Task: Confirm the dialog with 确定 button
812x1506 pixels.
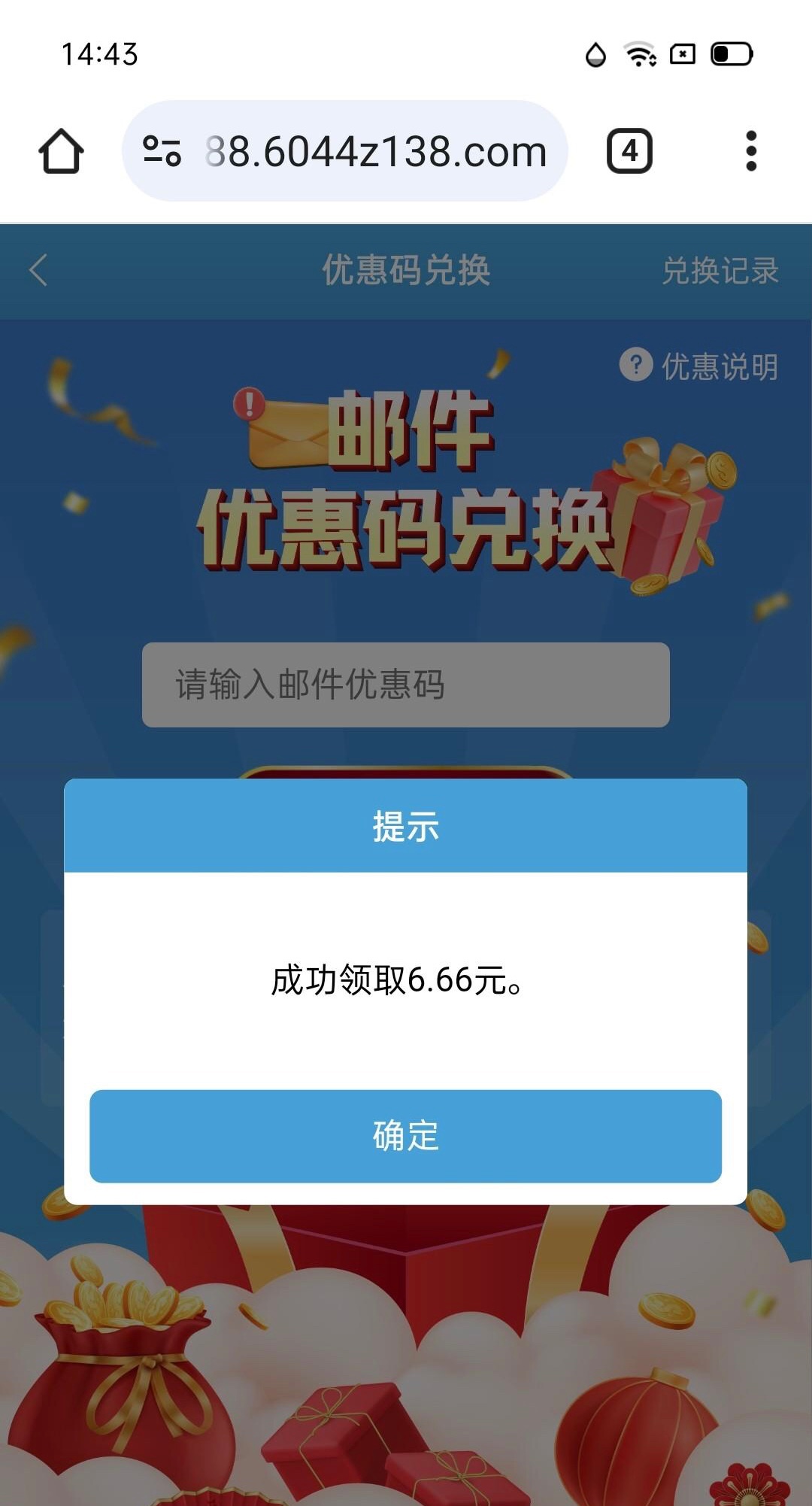Action: 405,1136
